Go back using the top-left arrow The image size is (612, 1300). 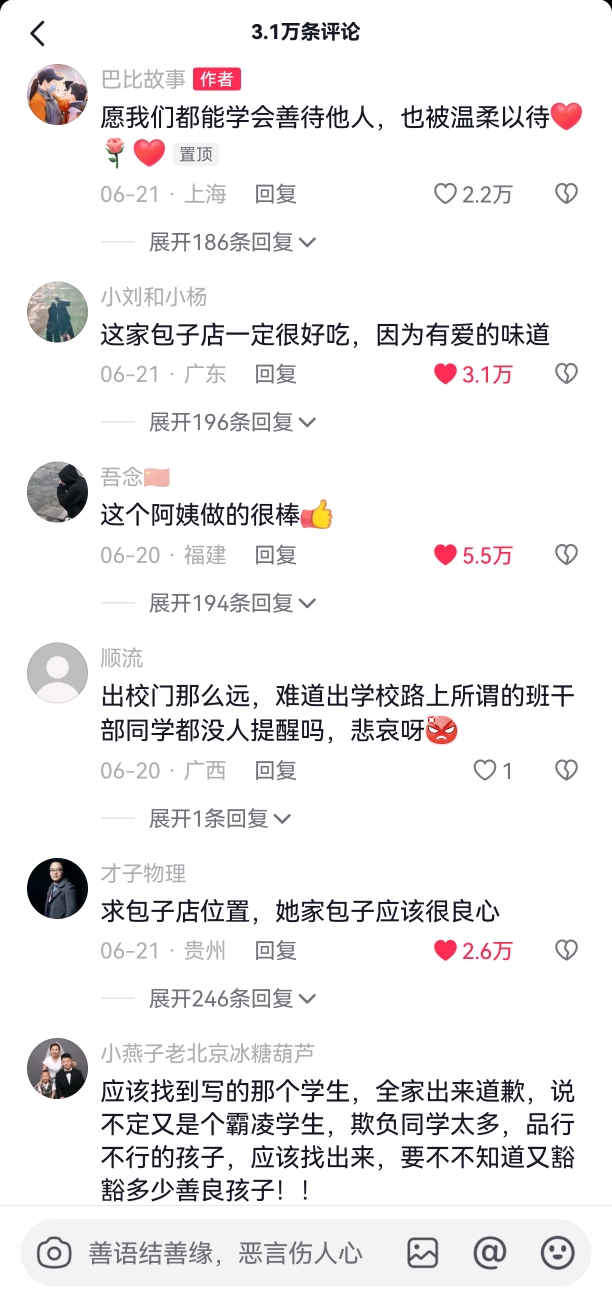[38, 33]
